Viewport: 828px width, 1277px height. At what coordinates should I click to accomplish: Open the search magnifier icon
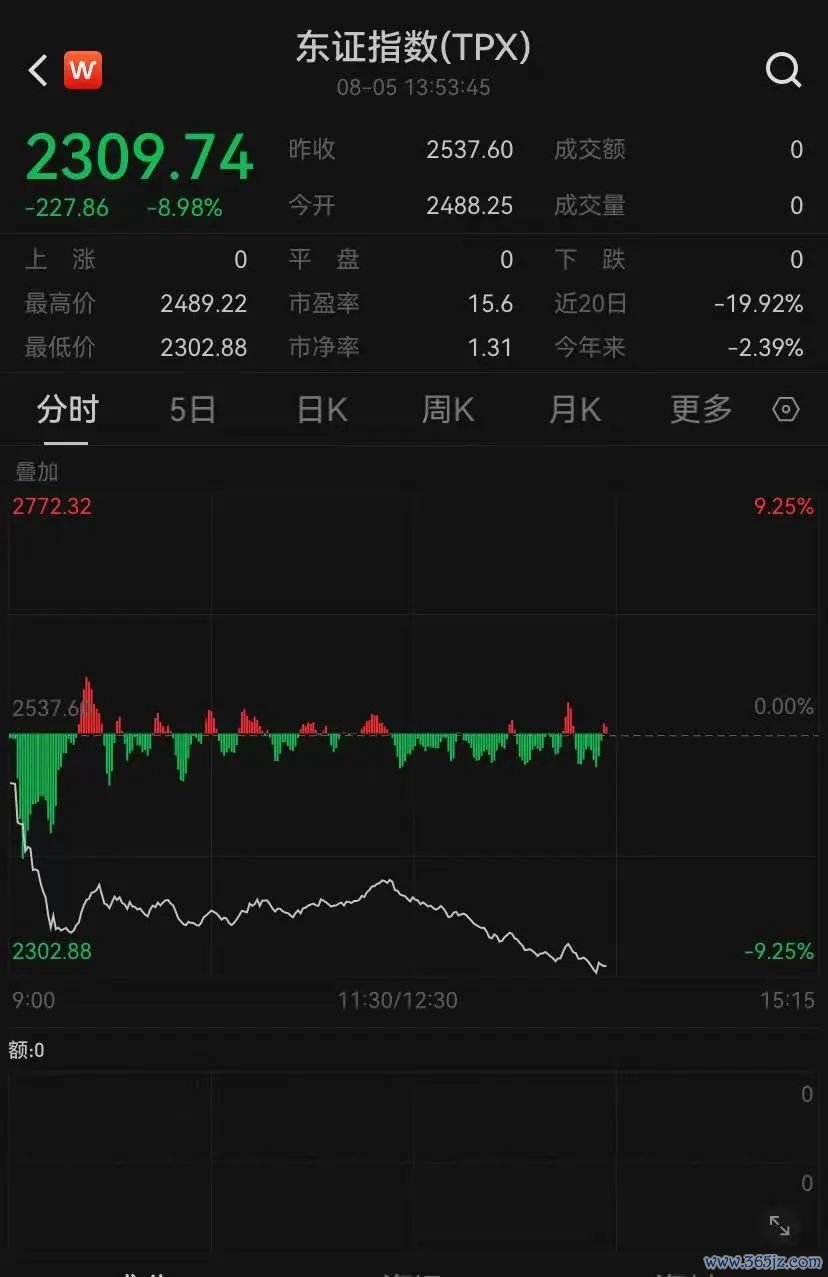(783, 71)
